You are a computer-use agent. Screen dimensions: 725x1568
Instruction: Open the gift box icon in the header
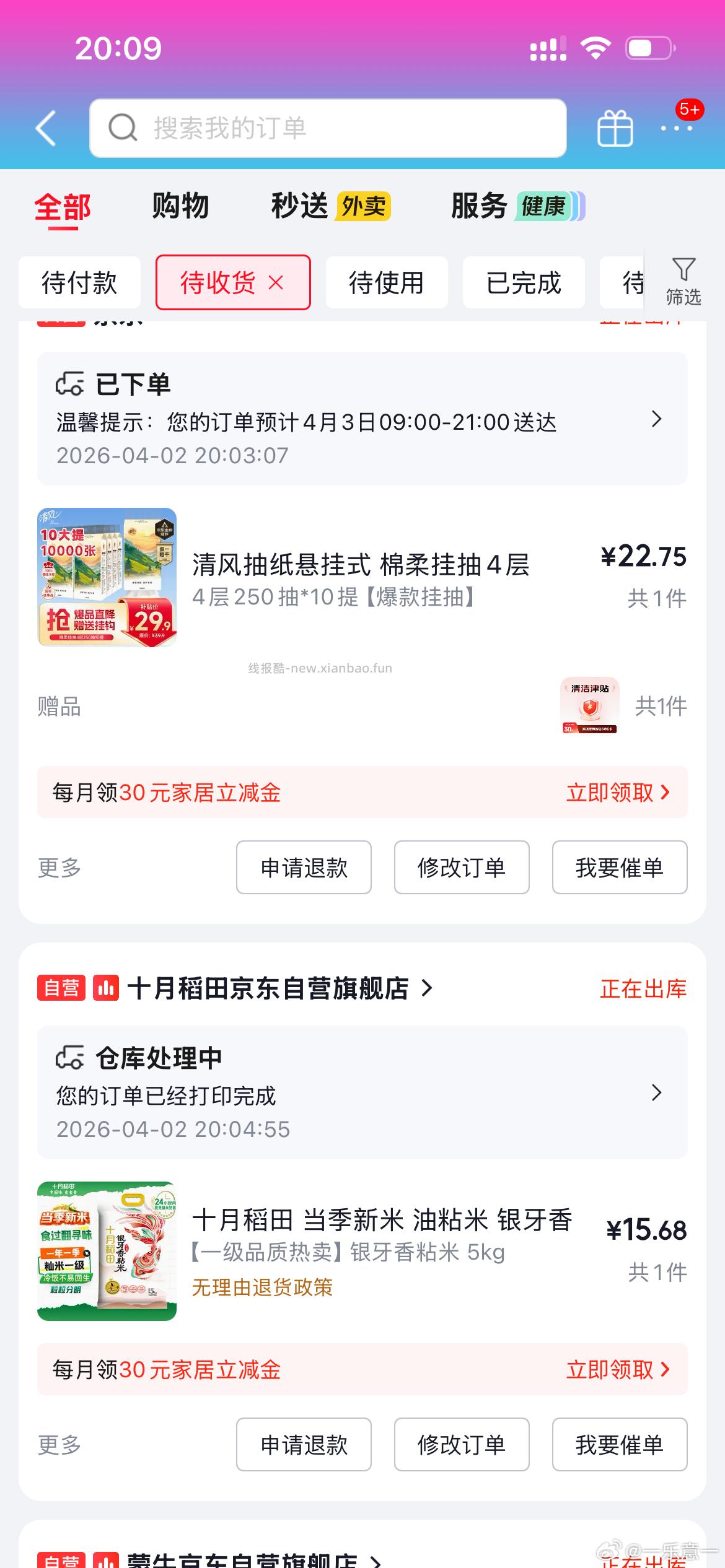614,127
